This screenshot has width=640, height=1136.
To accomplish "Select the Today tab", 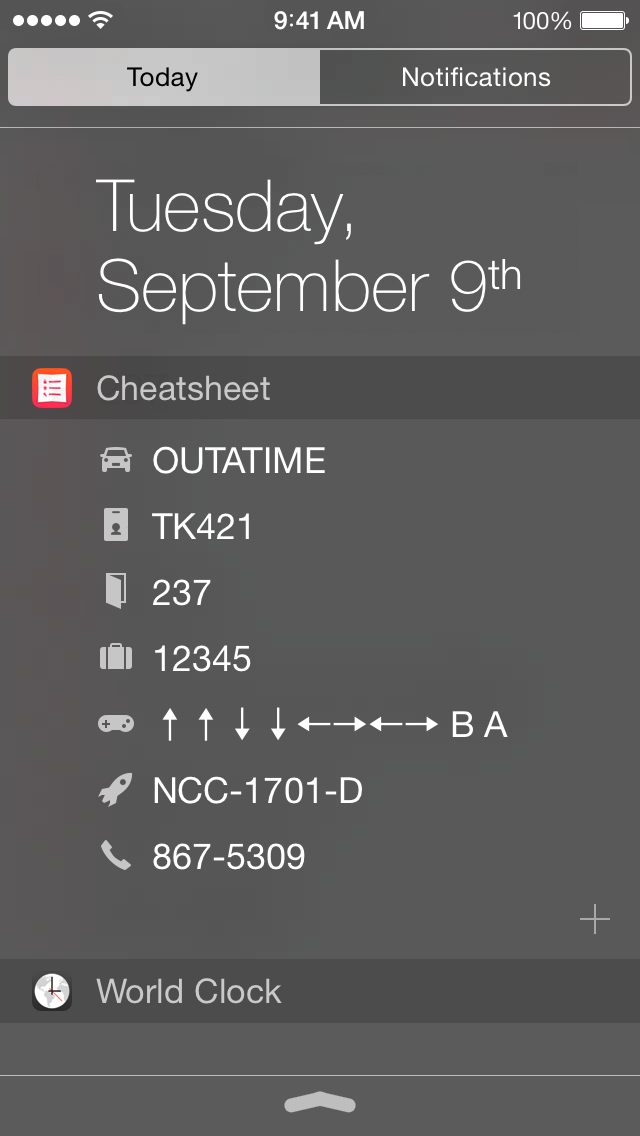I will (163, 78).
